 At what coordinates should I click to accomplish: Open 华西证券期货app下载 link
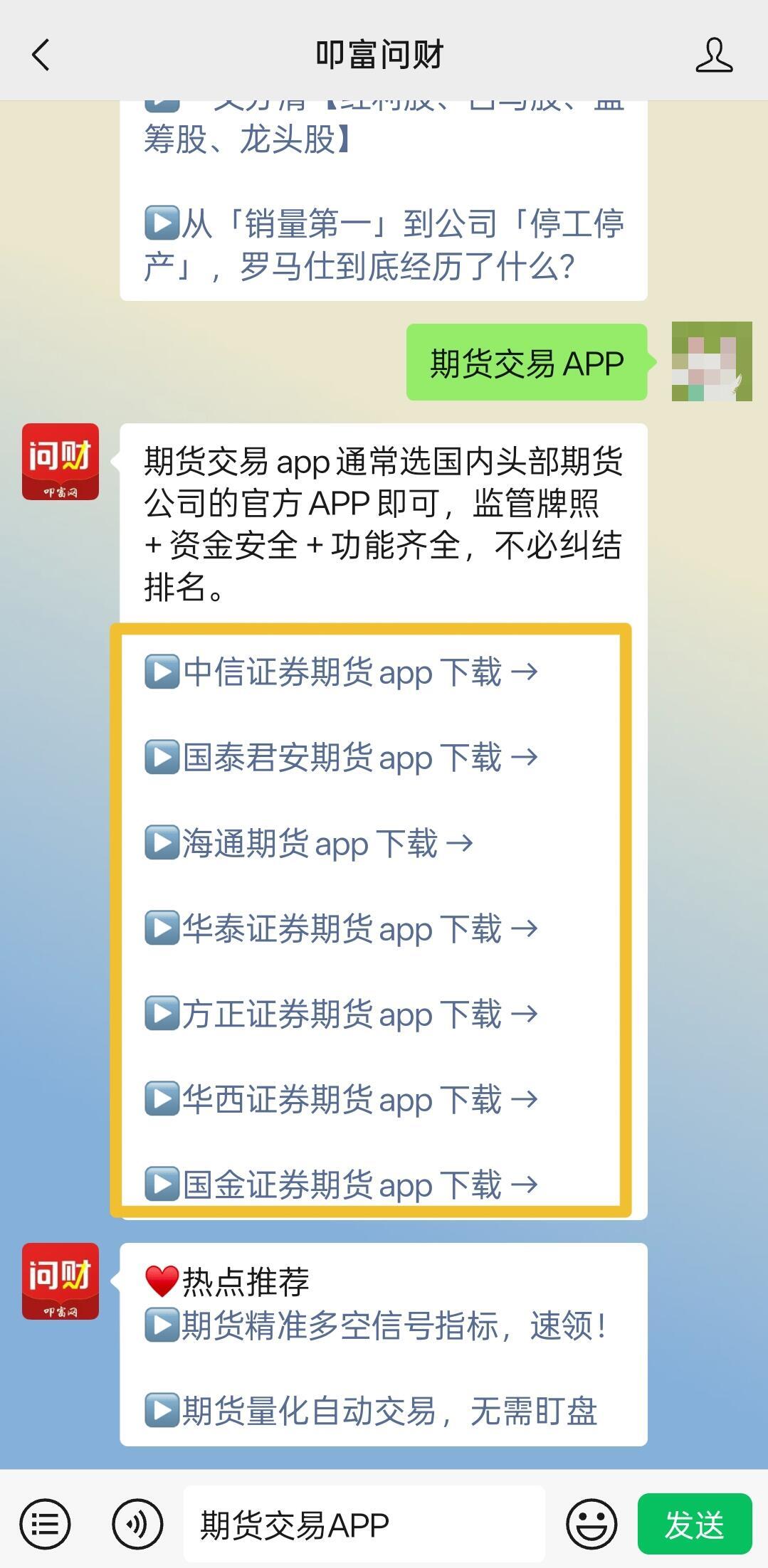coord(342,1100)
